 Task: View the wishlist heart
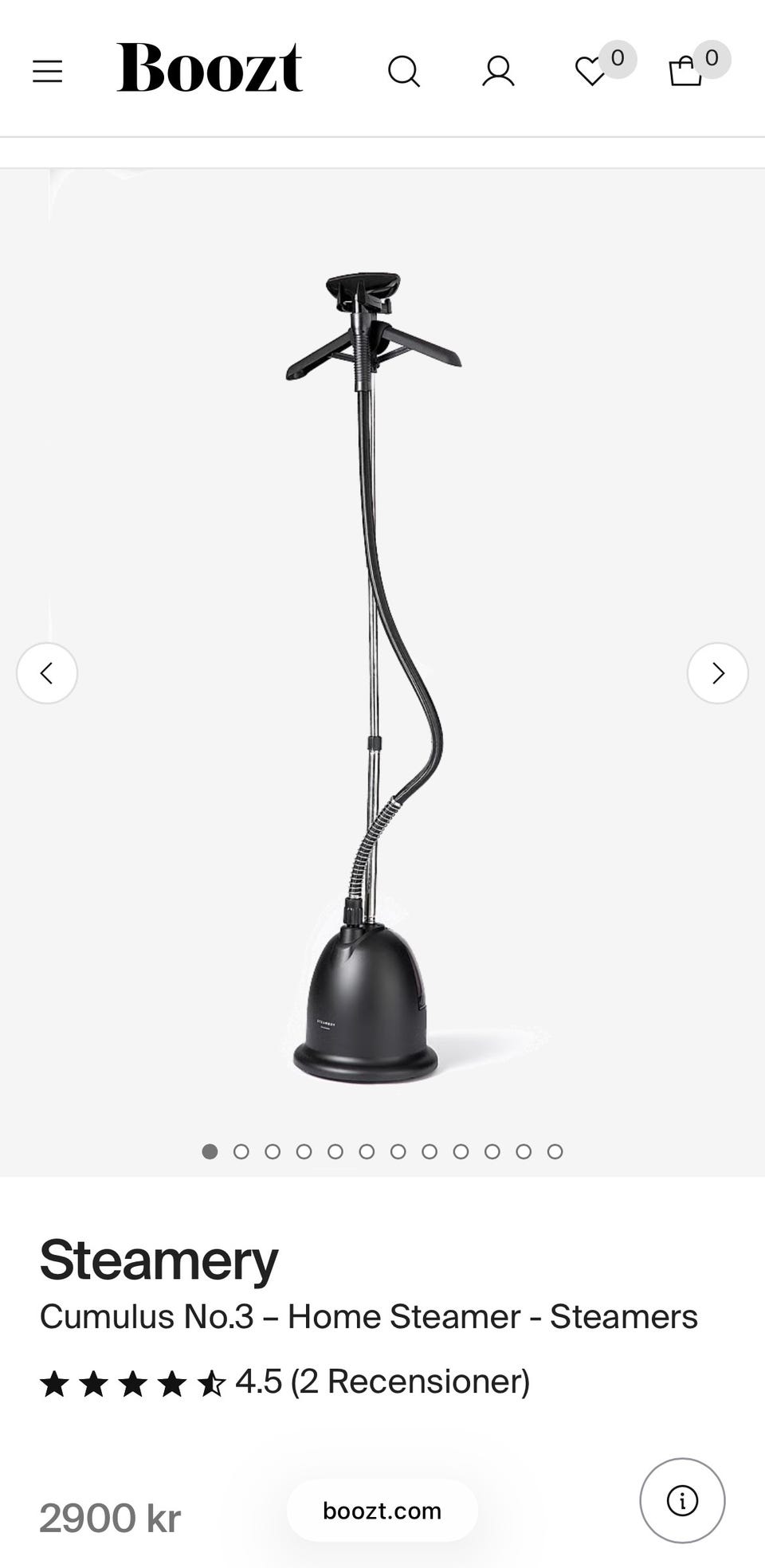pos(591,72)
